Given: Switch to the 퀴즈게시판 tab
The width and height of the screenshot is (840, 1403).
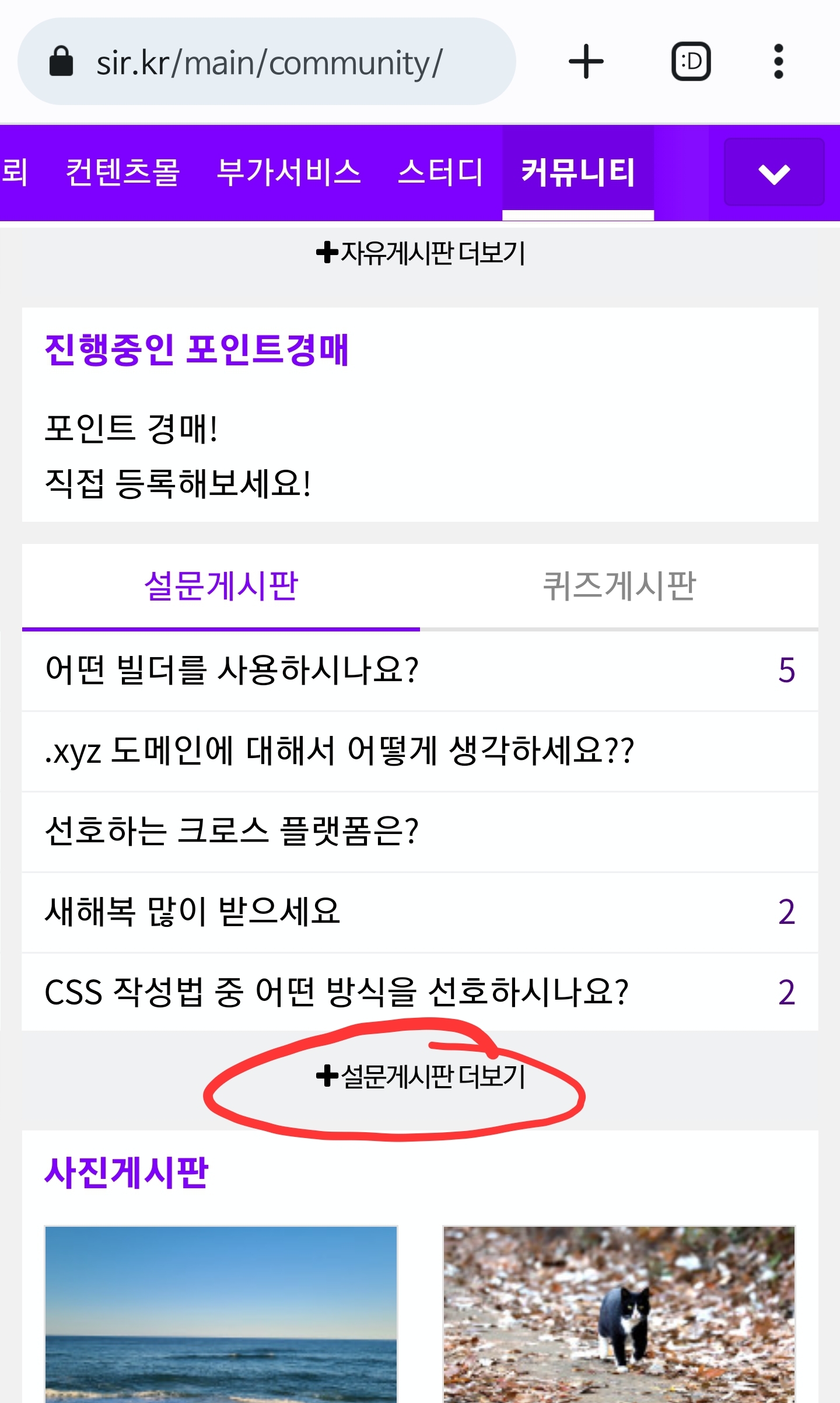Looking at the screenshot, I should [x=619, y=586].
